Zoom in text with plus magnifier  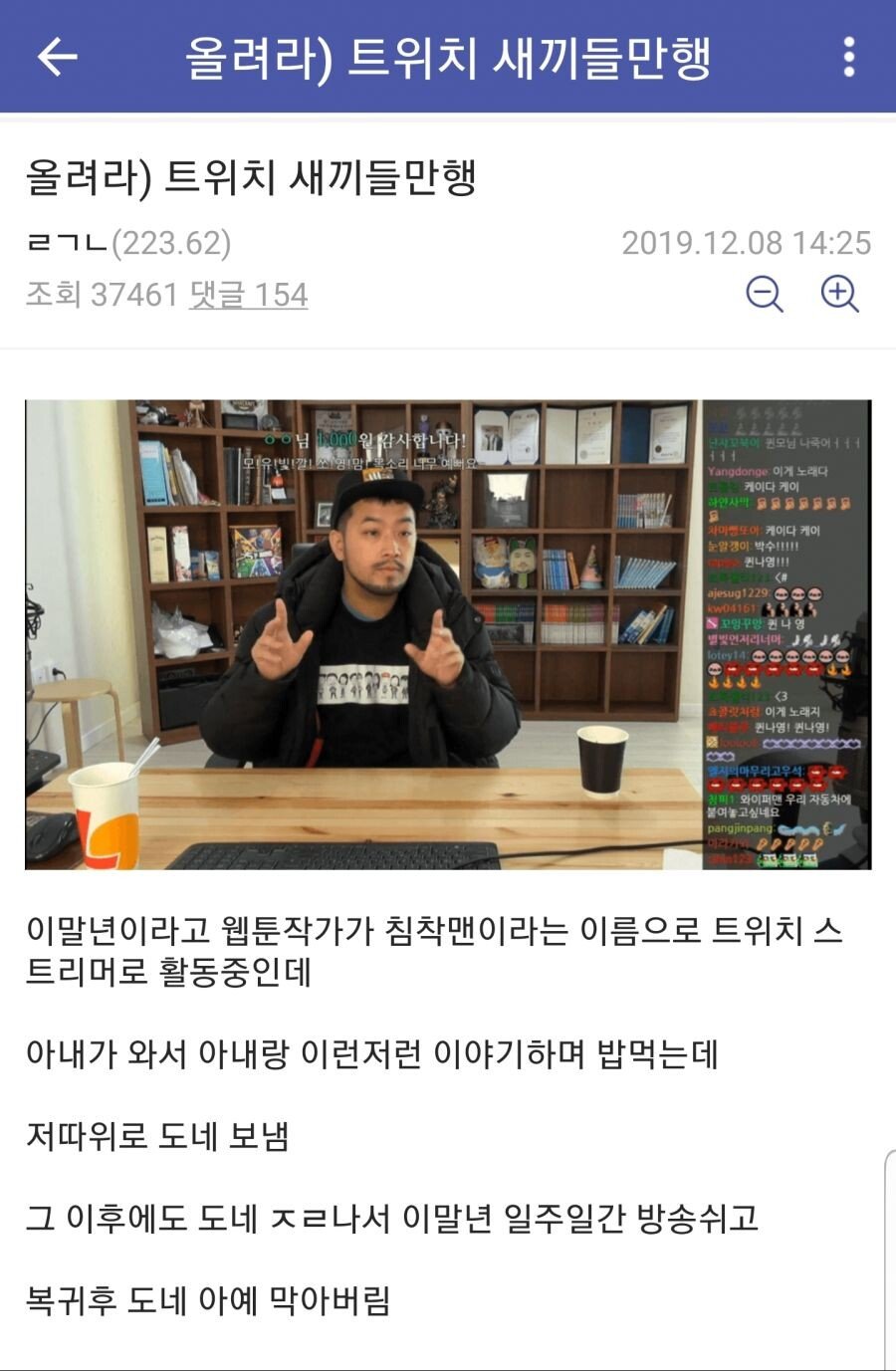click(x=839, y=294)
